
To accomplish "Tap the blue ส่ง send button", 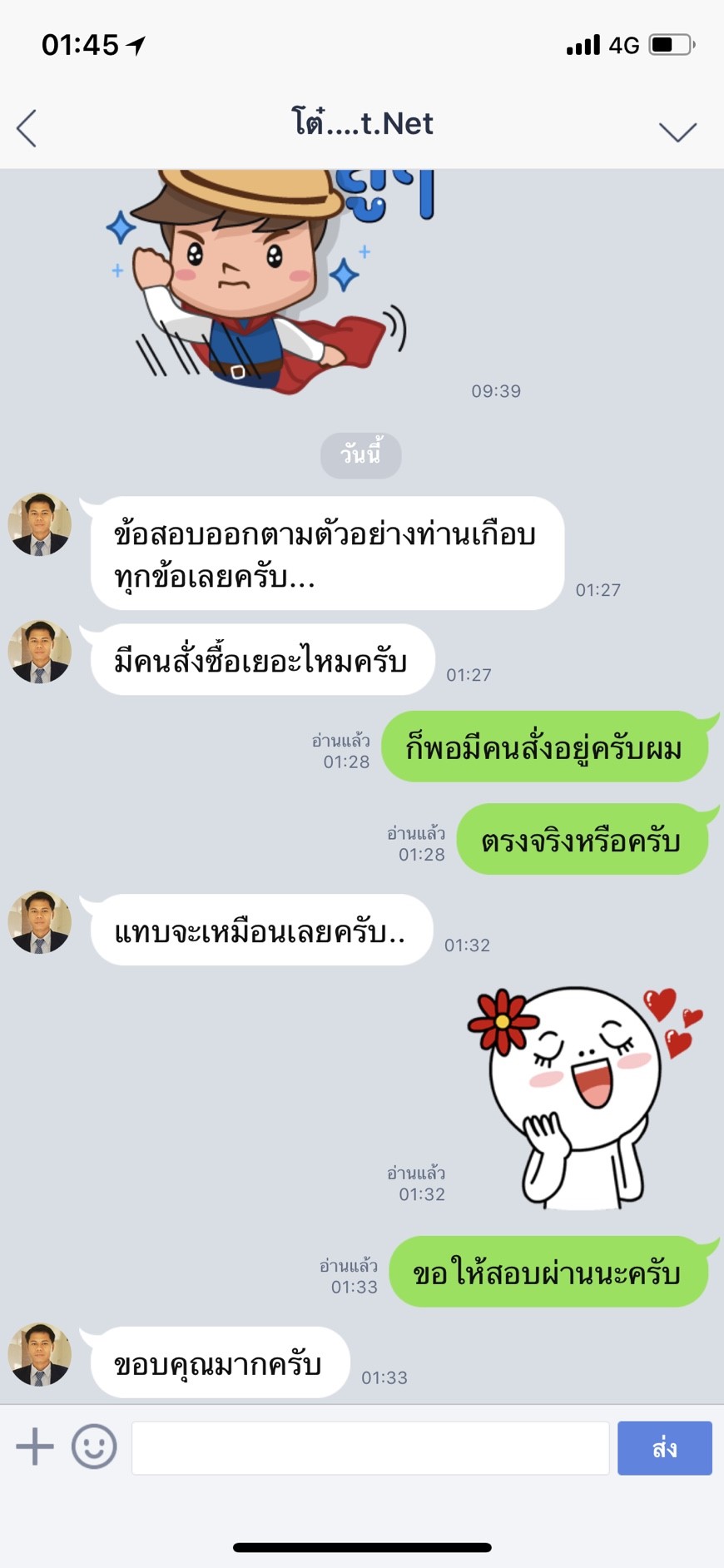I will [x=664, y=1448].
